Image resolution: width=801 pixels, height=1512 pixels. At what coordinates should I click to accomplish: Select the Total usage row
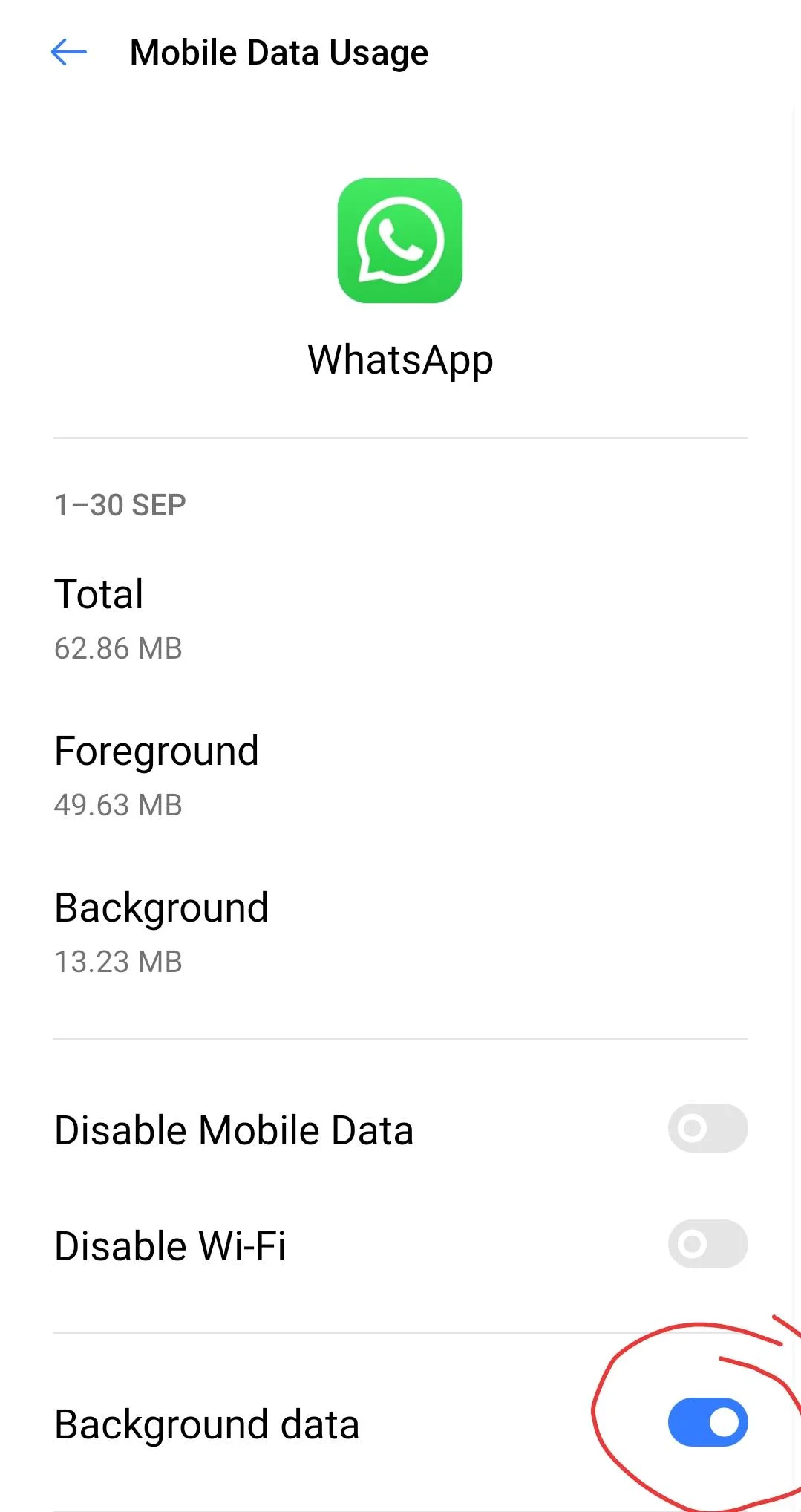(x=99, y=593)
